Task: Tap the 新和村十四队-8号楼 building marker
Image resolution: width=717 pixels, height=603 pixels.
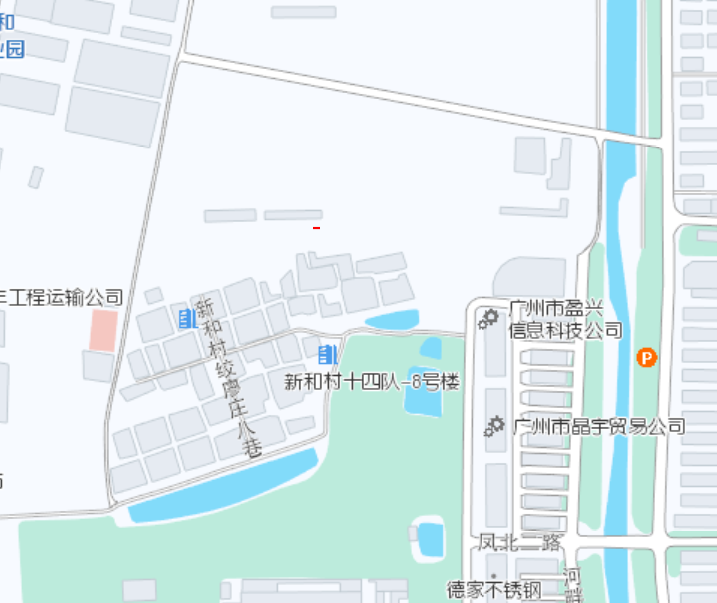Action: coord(326,354)
